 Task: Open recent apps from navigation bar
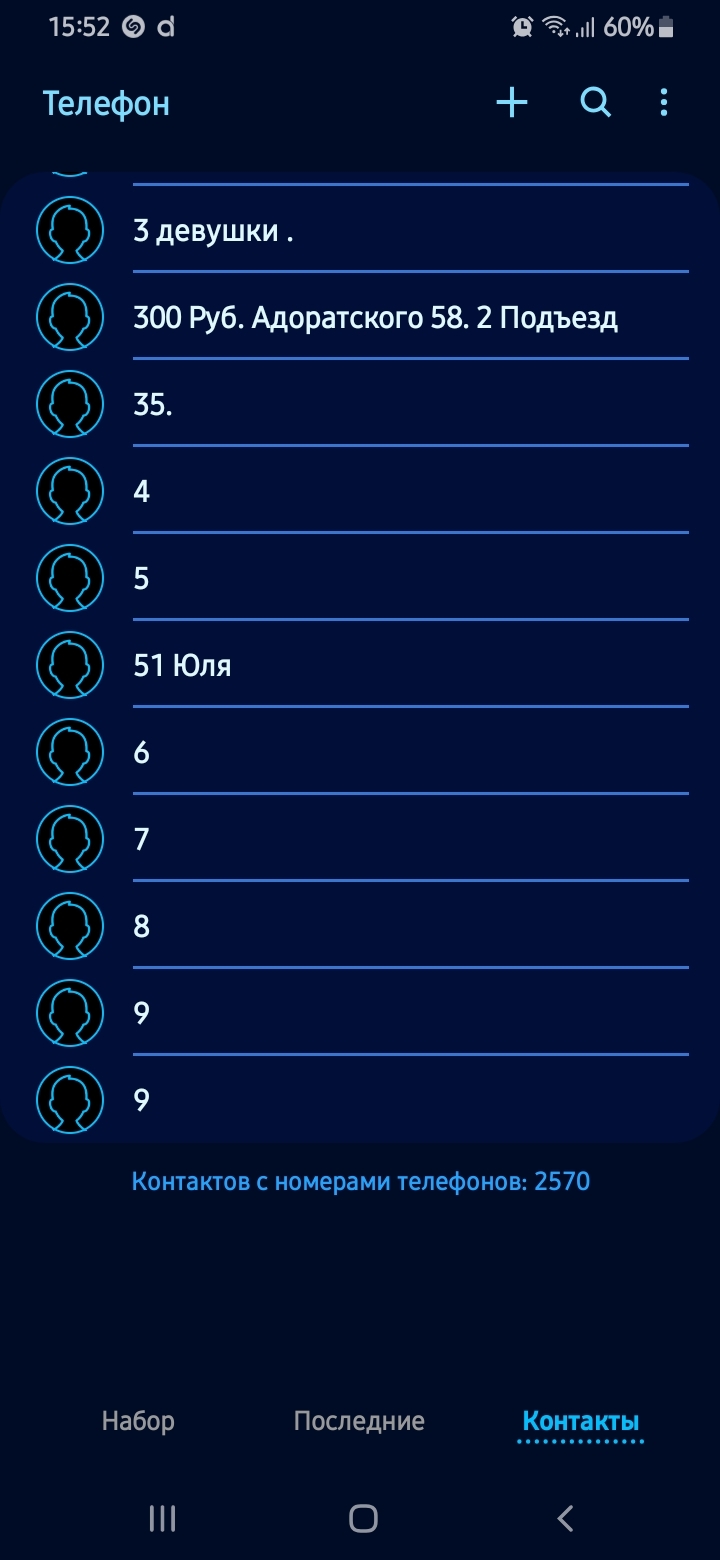pos(162,1518)
